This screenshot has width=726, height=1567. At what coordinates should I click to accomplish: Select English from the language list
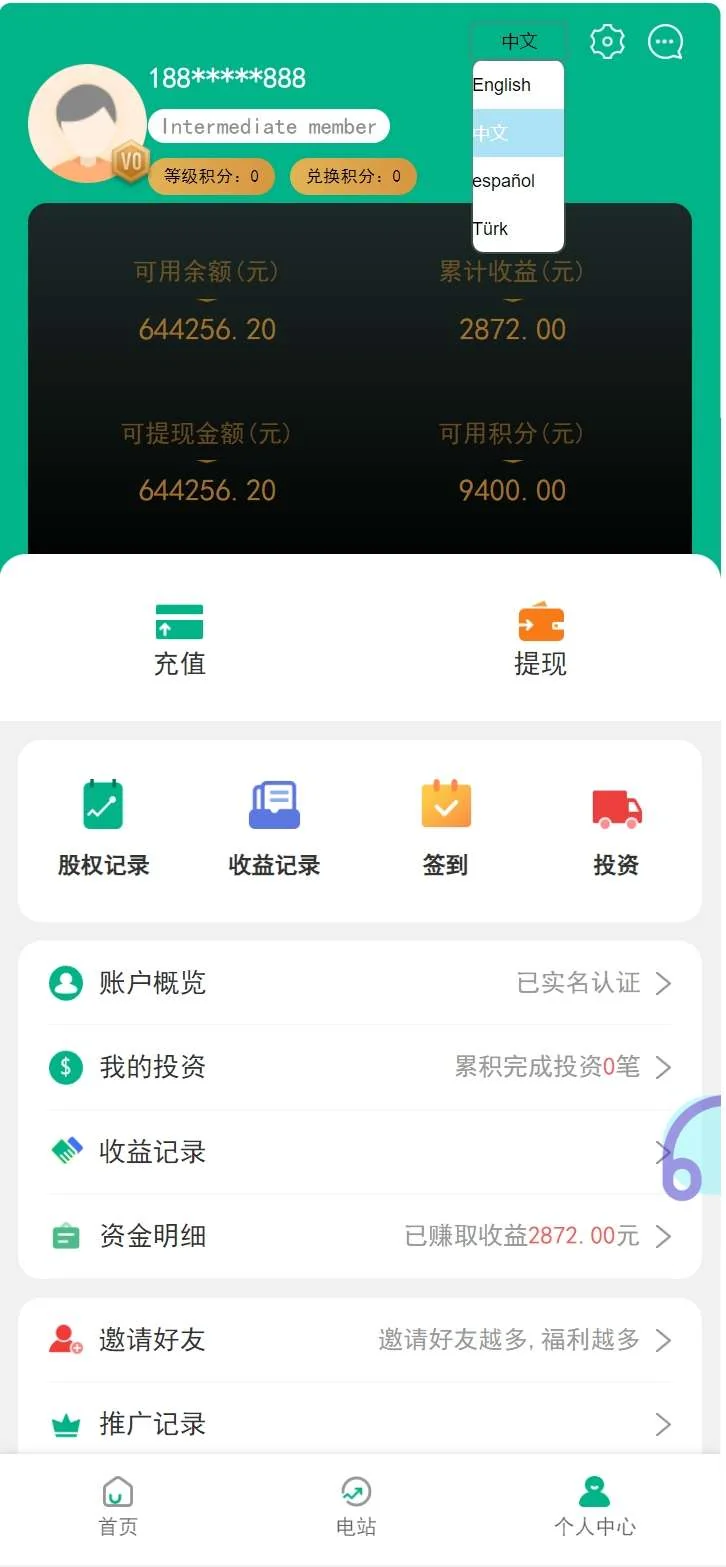click(x=517, y=85)
